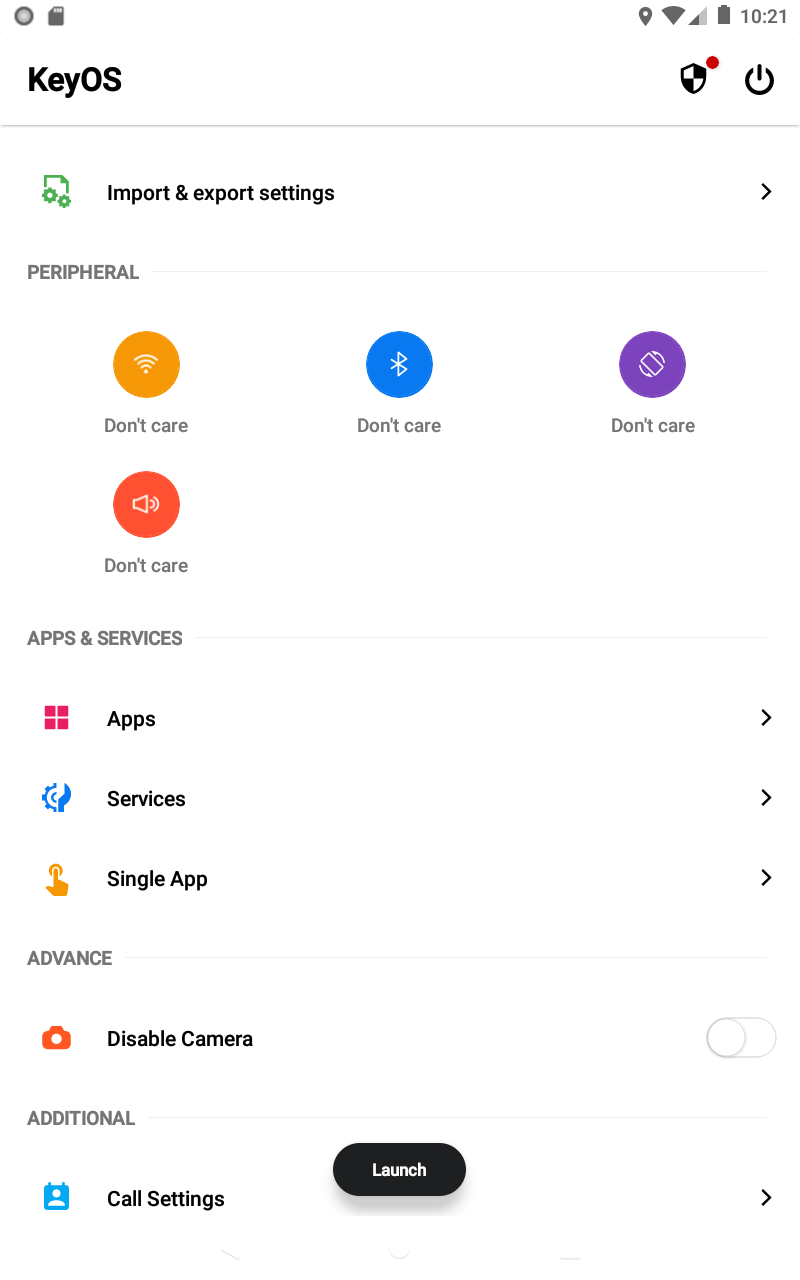Screen dimensions: 800x1280
Task: Click the purple screen rotation icon
Action: [652, 364]
